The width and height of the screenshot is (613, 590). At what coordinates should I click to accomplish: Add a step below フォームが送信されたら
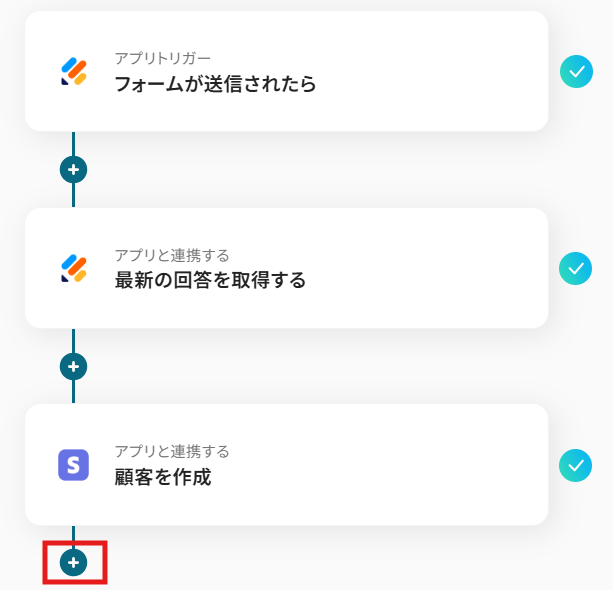pyautogui.click(x=73, y=169)
